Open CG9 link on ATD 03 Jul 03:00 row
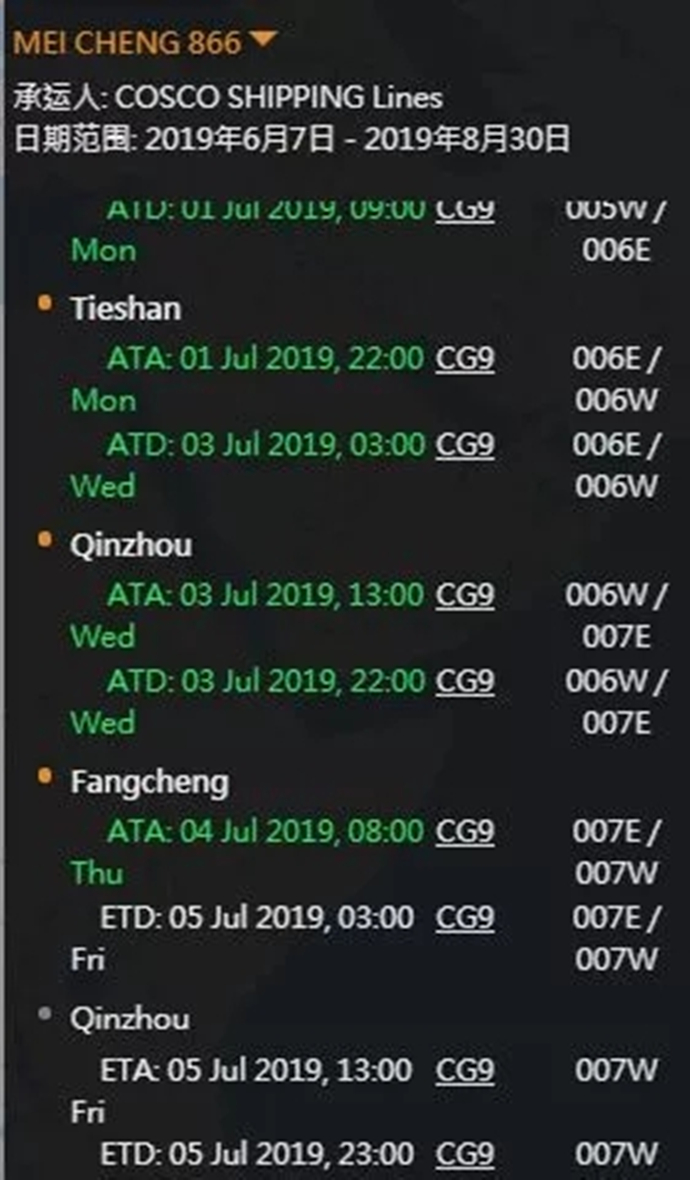Viewport: 690px width, 1180px height. [x=464, y=445]
